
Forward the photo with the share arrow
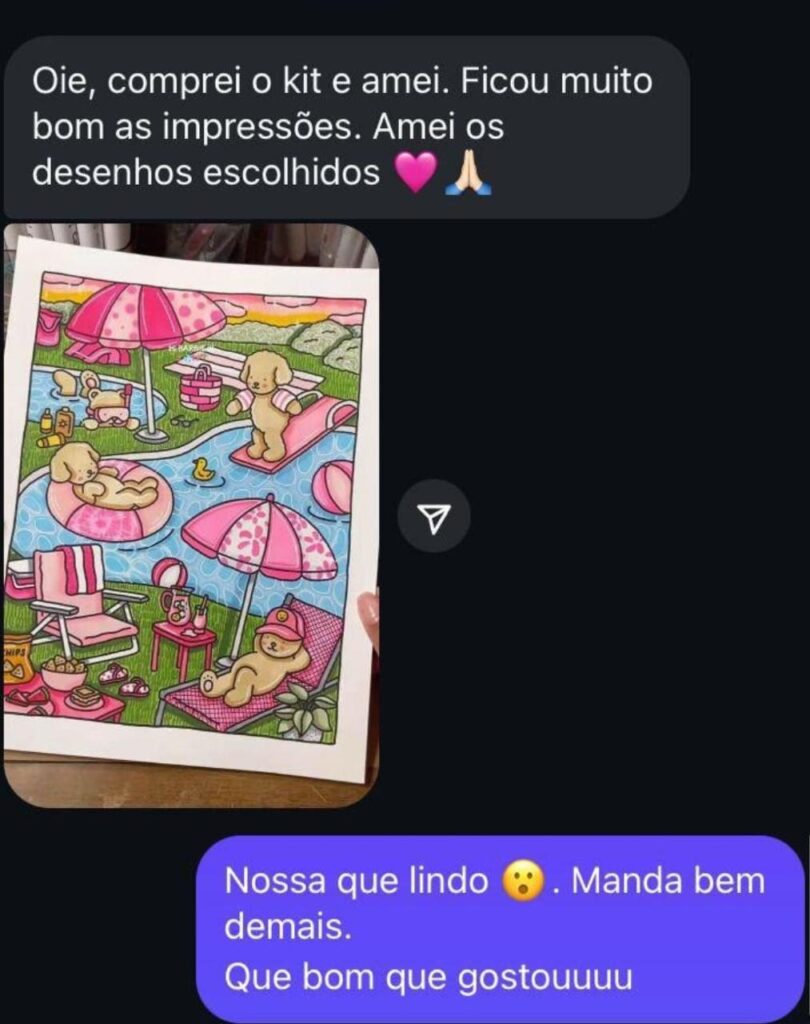coord(433,516)
